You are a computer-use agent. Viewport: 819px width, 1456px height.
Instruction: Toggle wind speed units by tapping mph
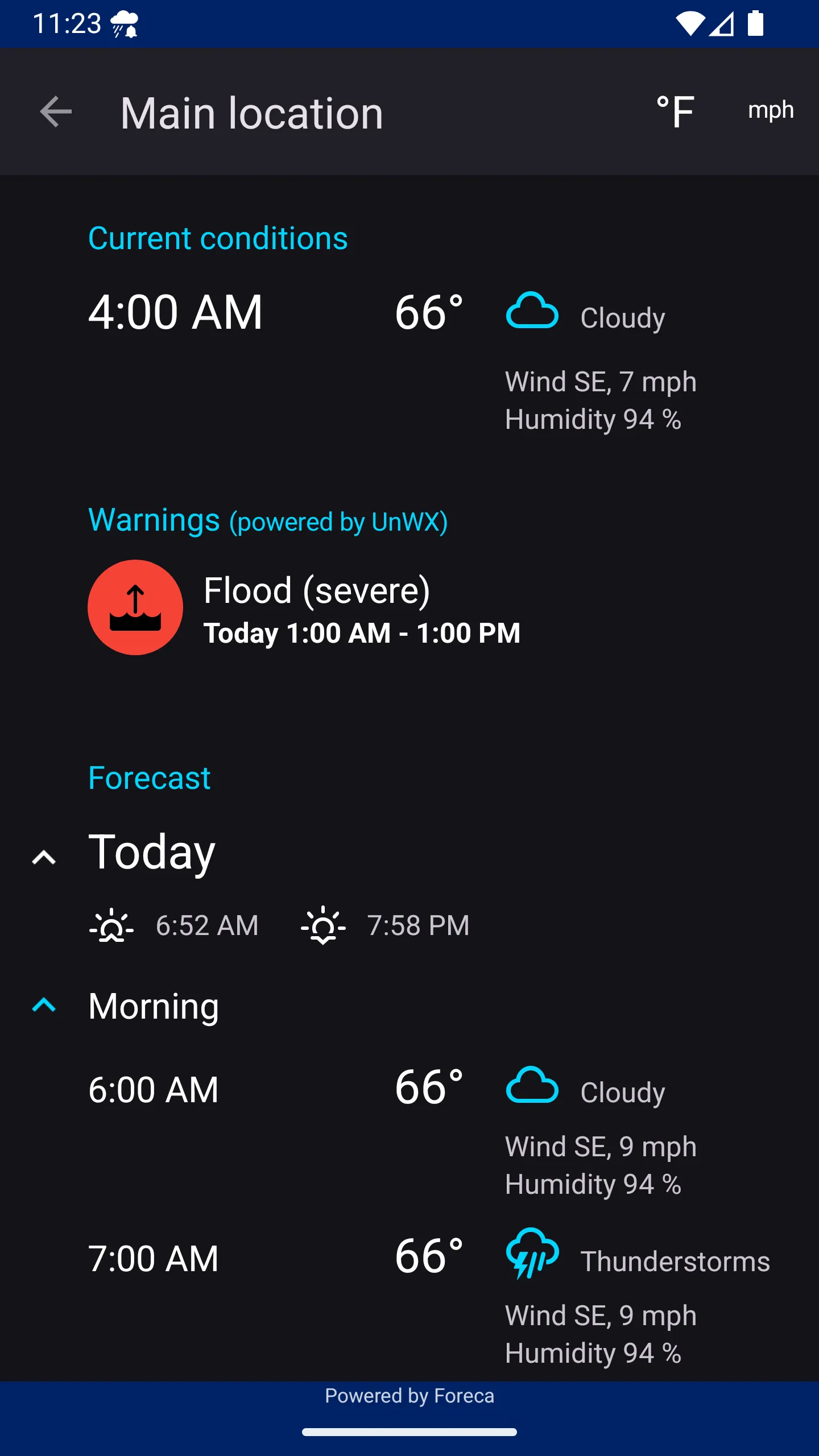(771, 110)
